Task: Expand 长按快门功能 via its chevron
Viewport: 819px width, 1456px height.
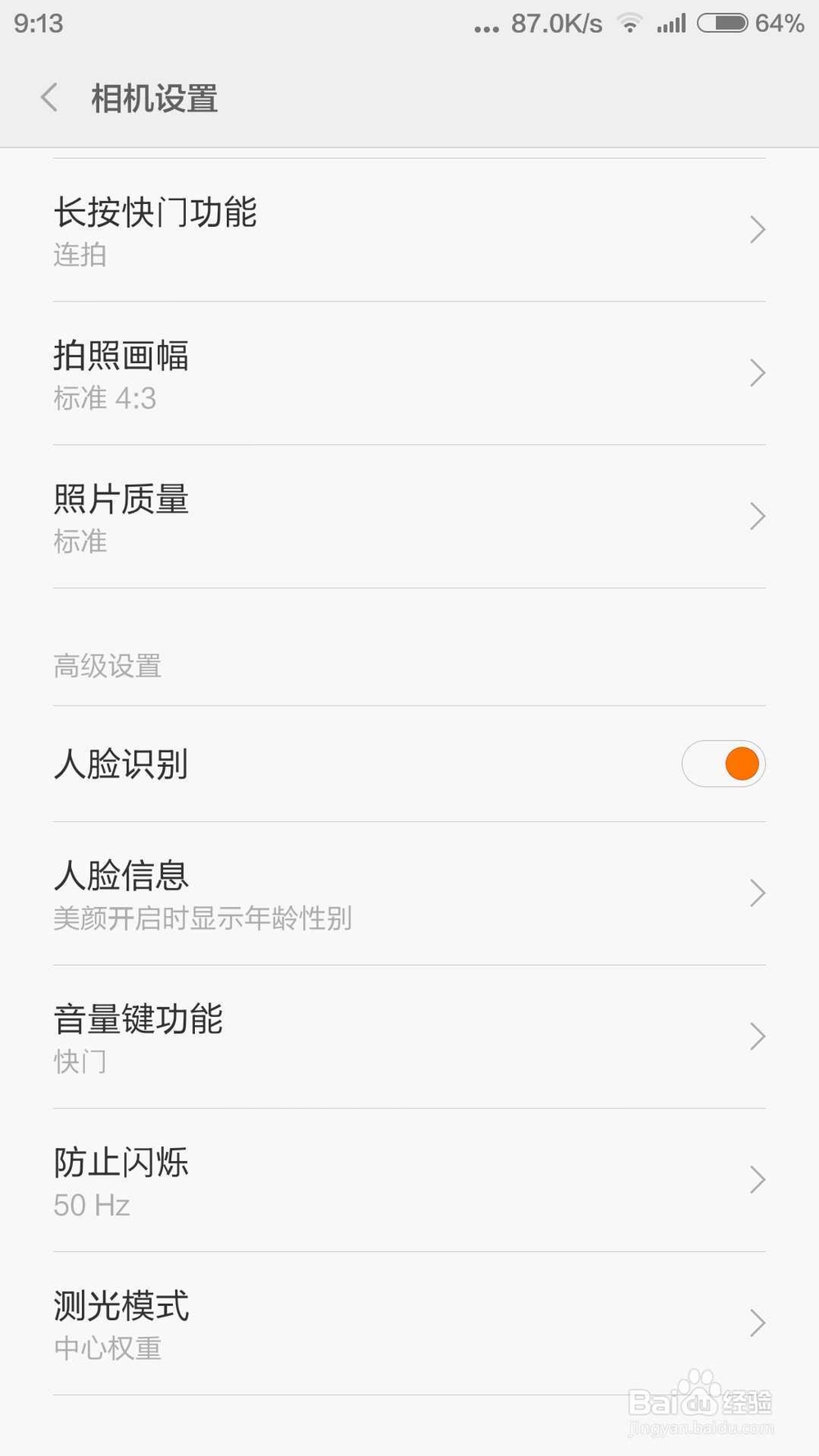Action: point(756,230)
